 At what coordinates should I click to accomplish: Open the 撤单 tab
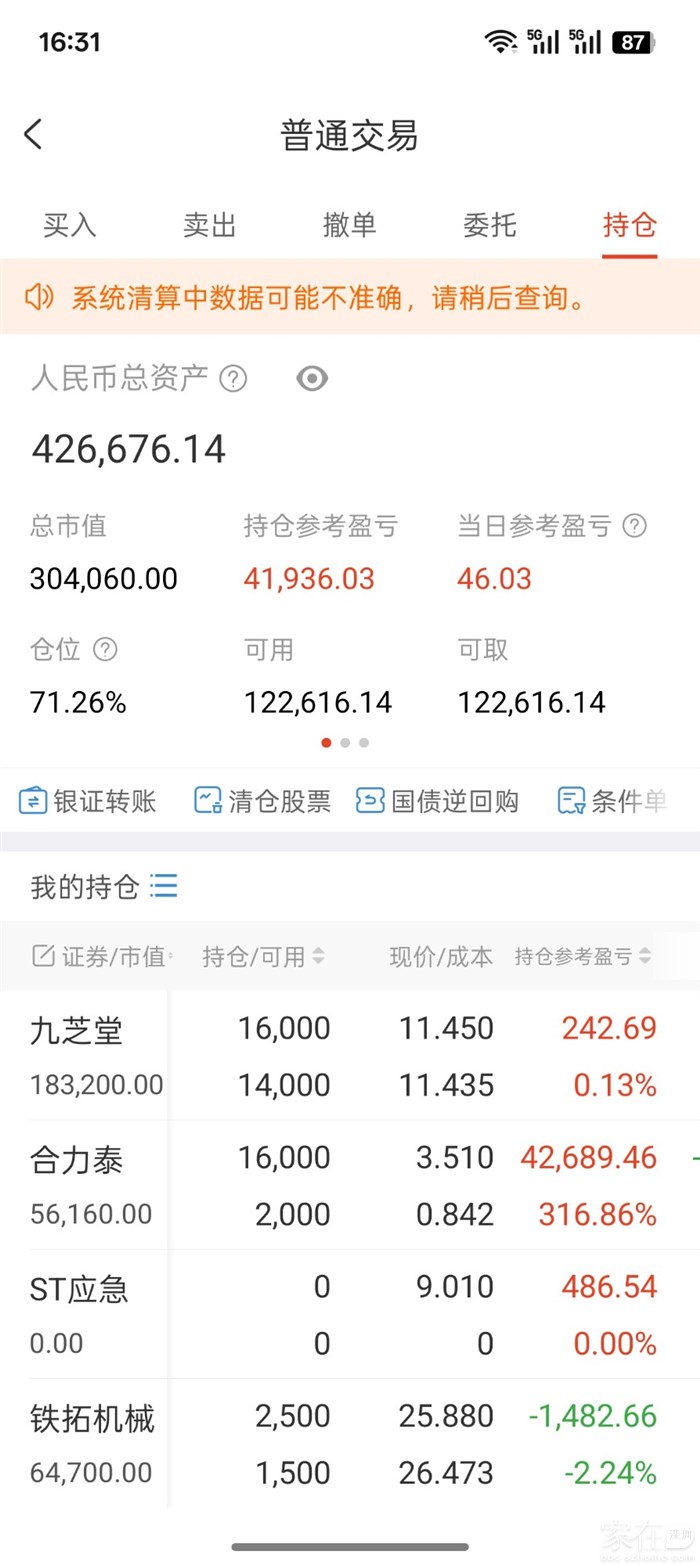[350, 225]
